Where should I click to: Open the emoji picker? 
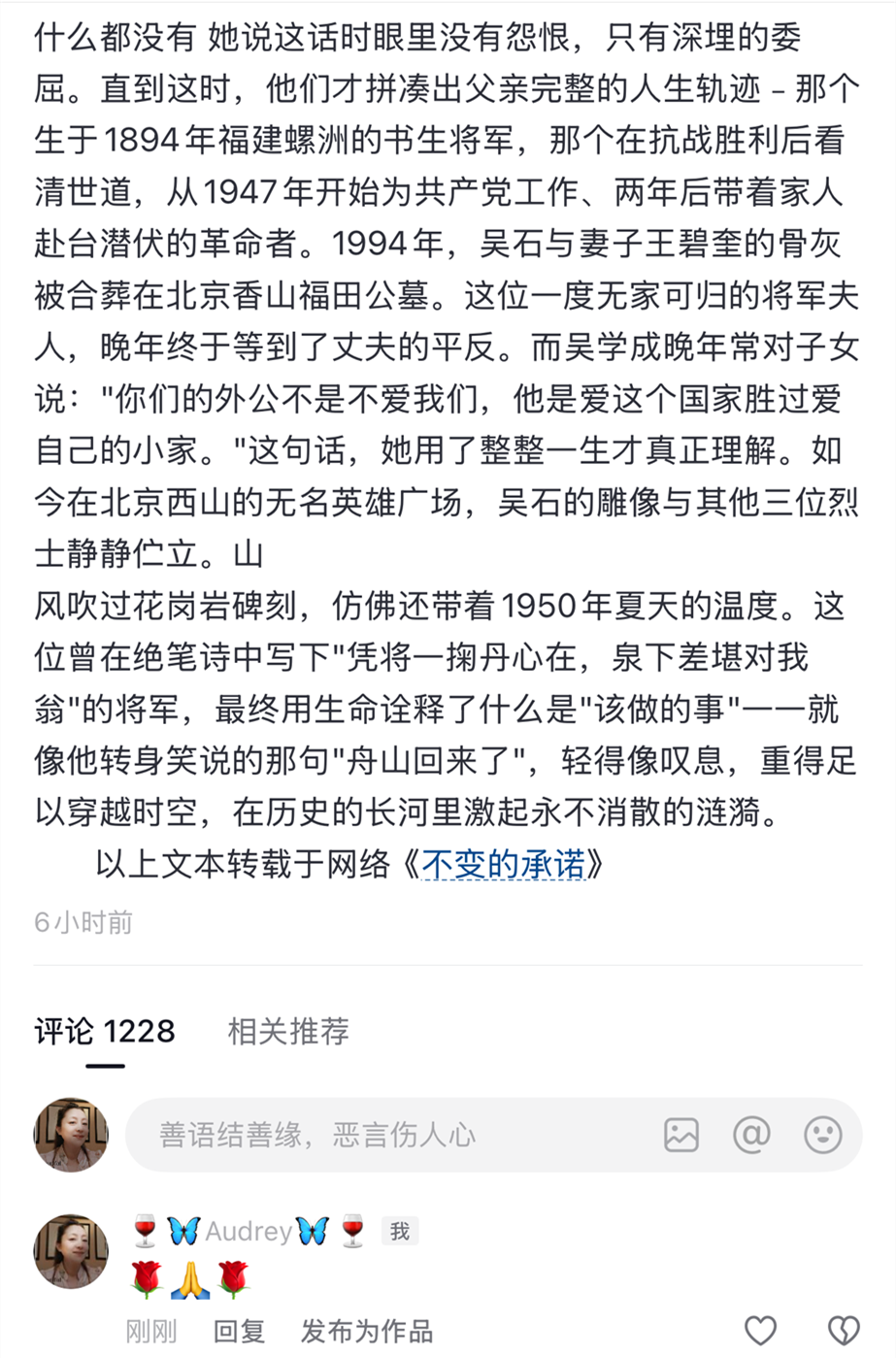tap(822, 1135)
